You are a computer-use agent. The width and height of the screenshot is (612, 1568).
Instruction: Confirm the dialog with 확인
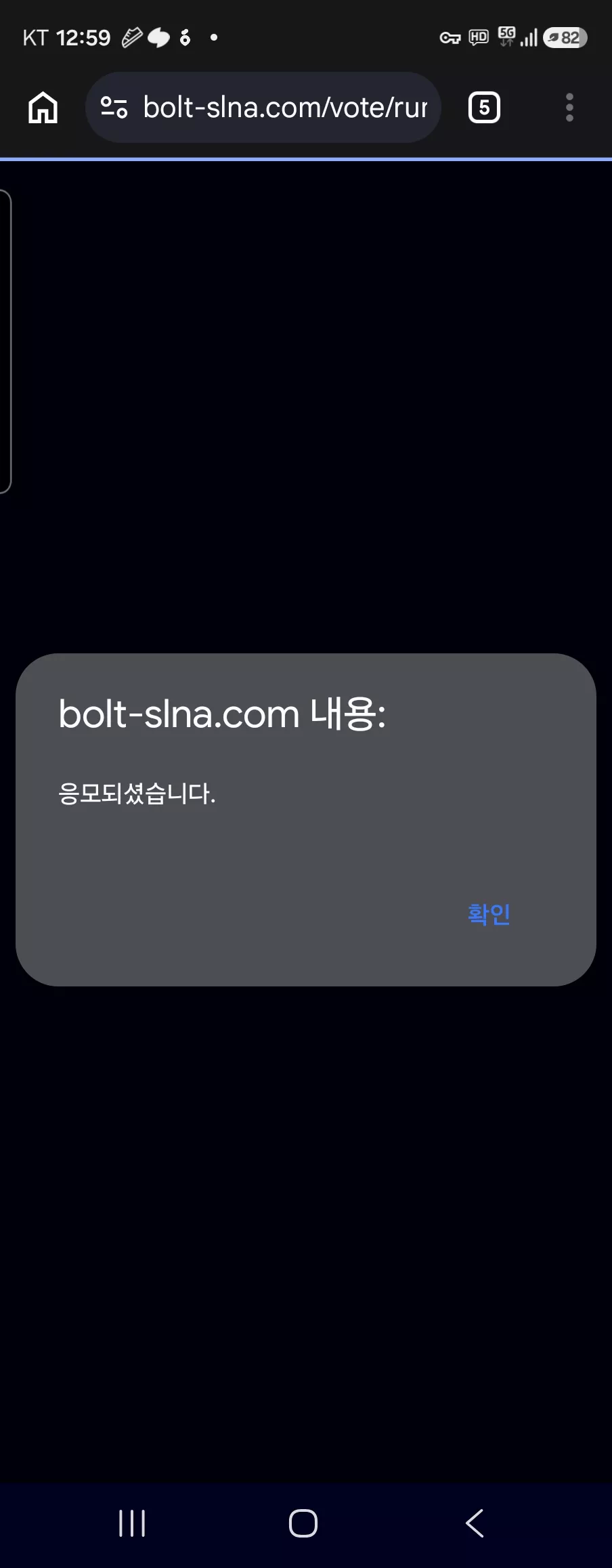point(489,914)
